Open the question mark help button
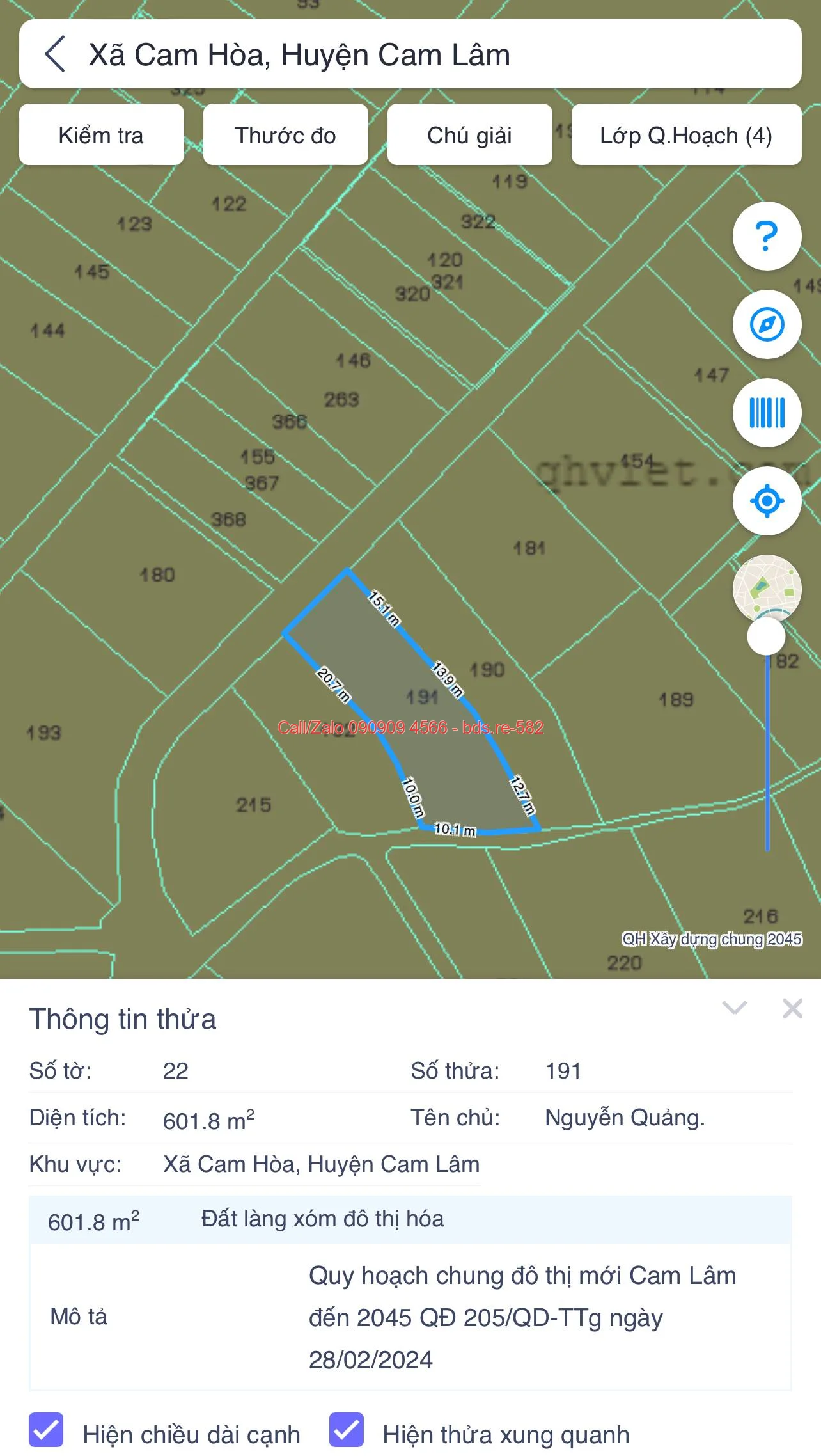The width and height of the screenshot is (821, 1456). pos(767,236)
